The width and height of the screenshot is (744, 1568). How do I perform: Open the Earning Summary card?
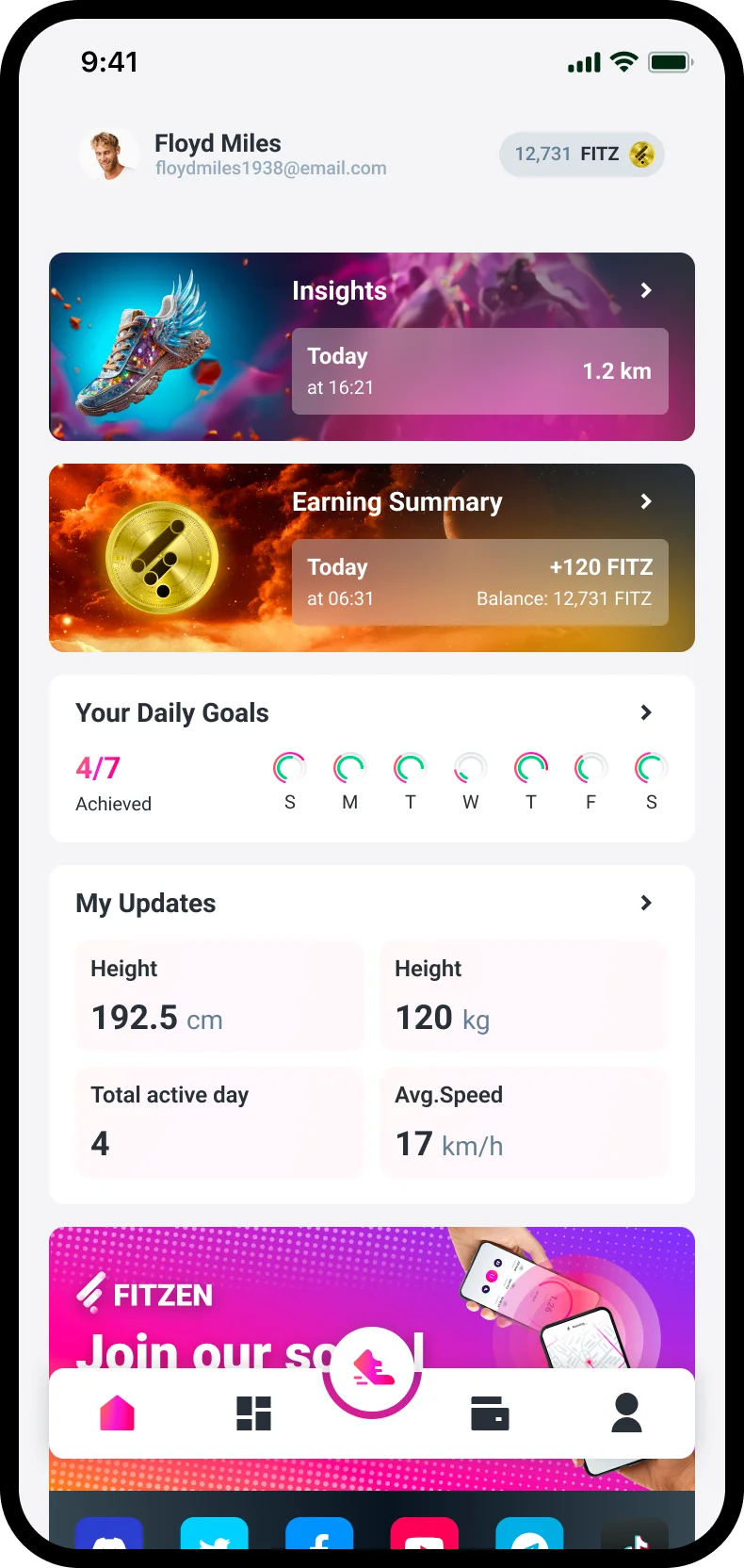pyautogui.click(x=371, y=558)
